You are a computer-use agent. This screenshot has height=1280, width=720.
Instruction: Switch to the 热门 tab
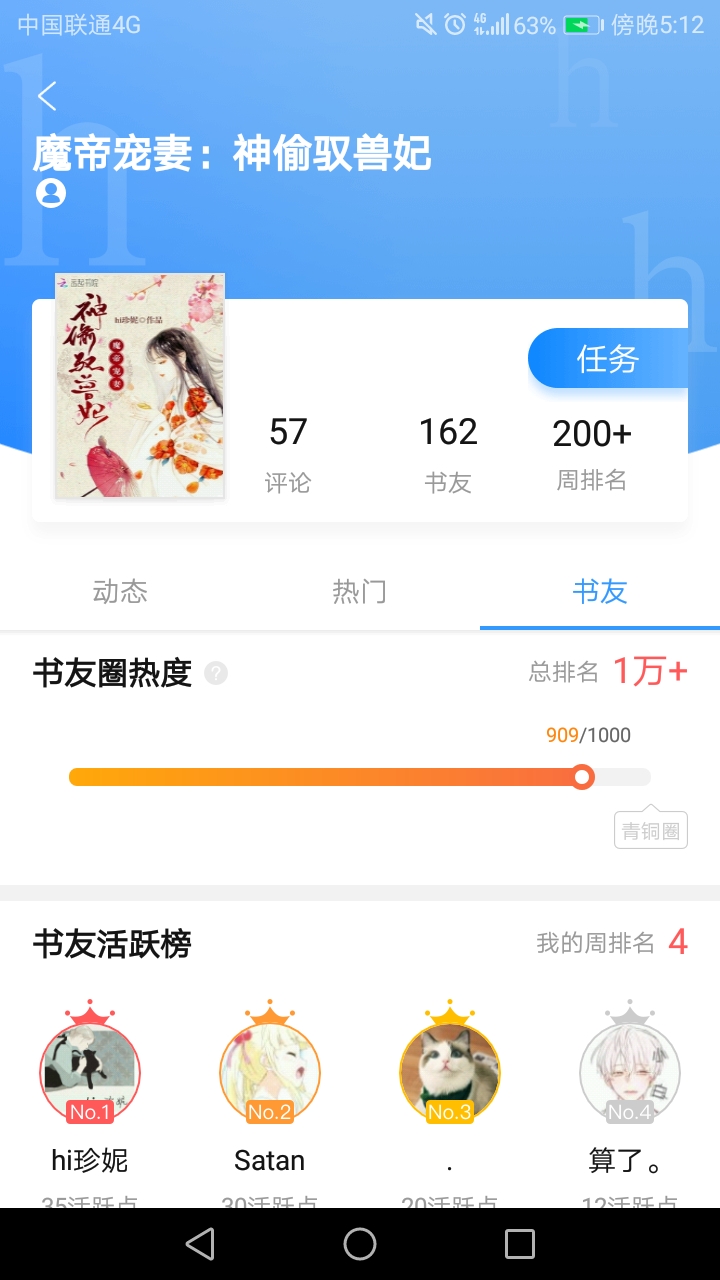pyautogui.click(x=360, y=592)
